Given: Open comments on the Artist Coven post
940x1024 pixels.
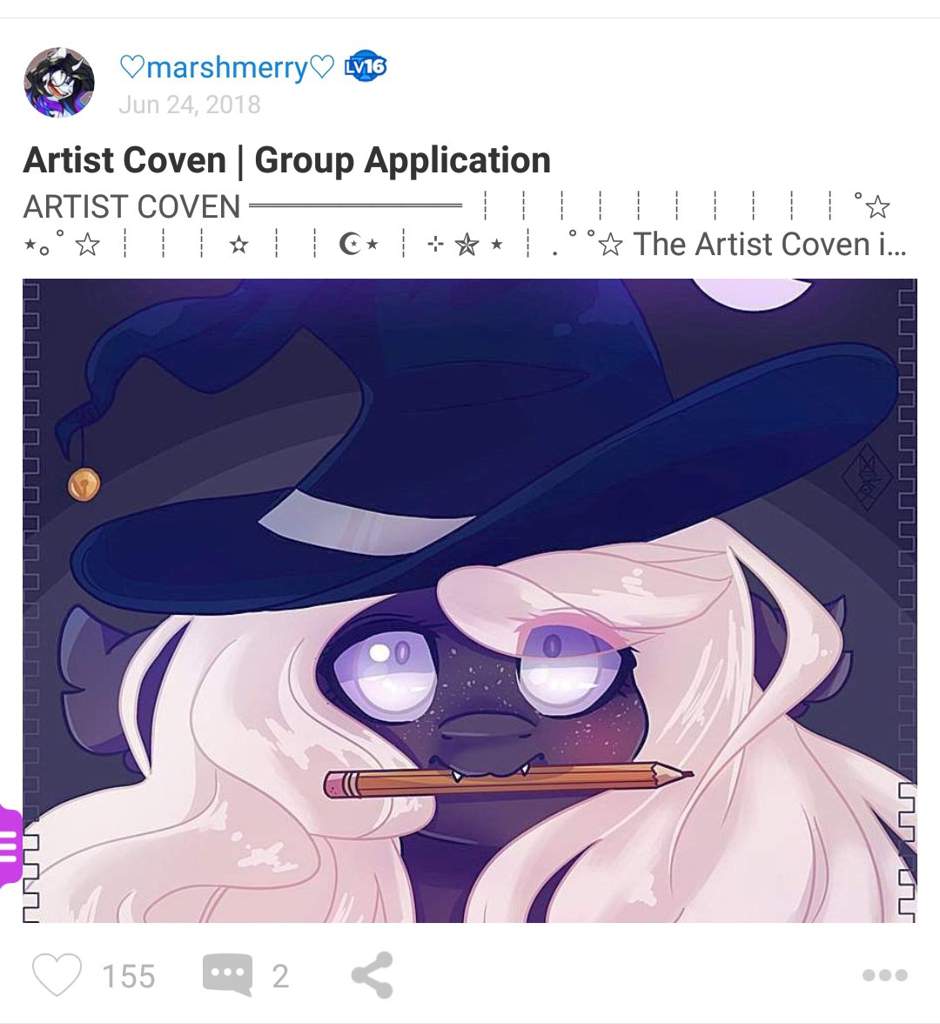Looking at the screenshot, I should 227,974.
